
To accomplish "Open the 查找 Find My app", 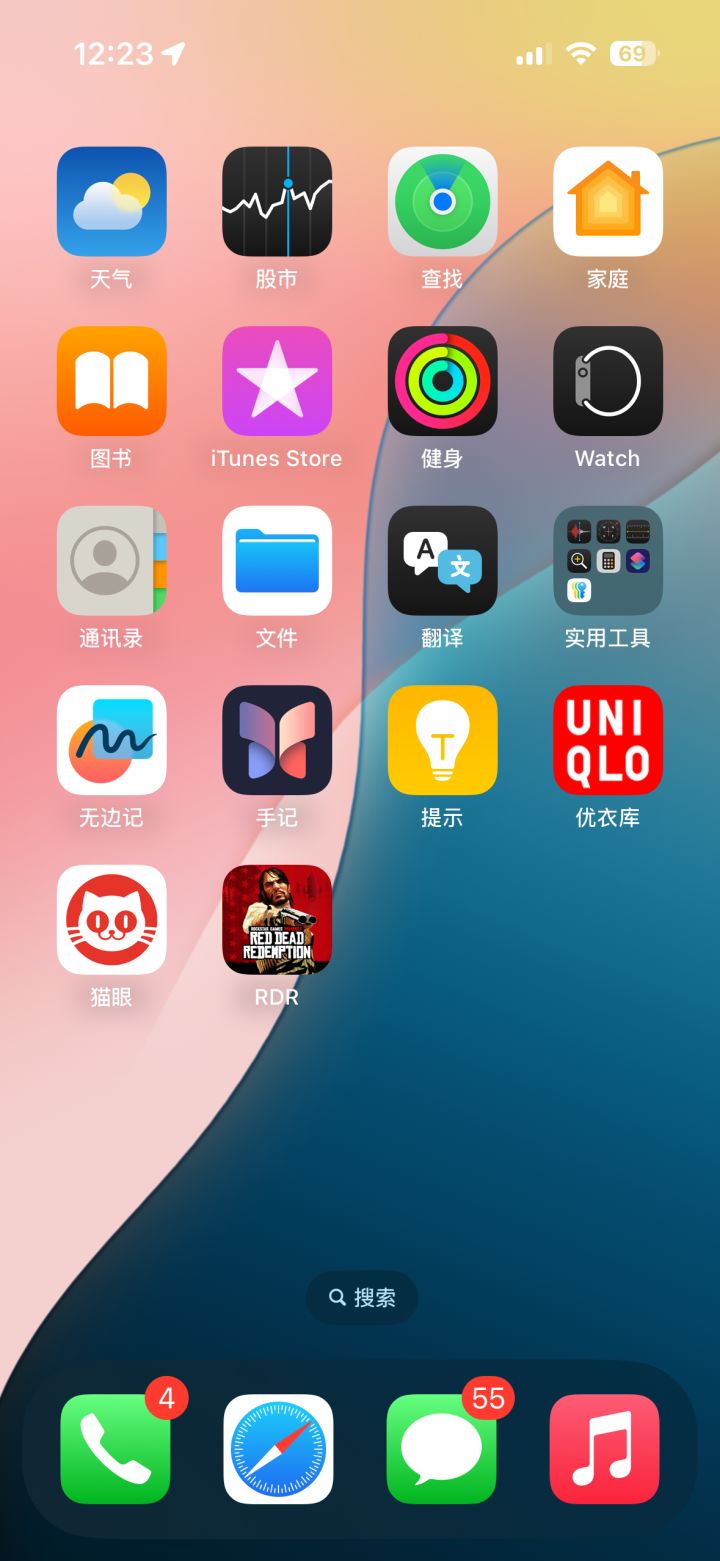I will 442,201.
